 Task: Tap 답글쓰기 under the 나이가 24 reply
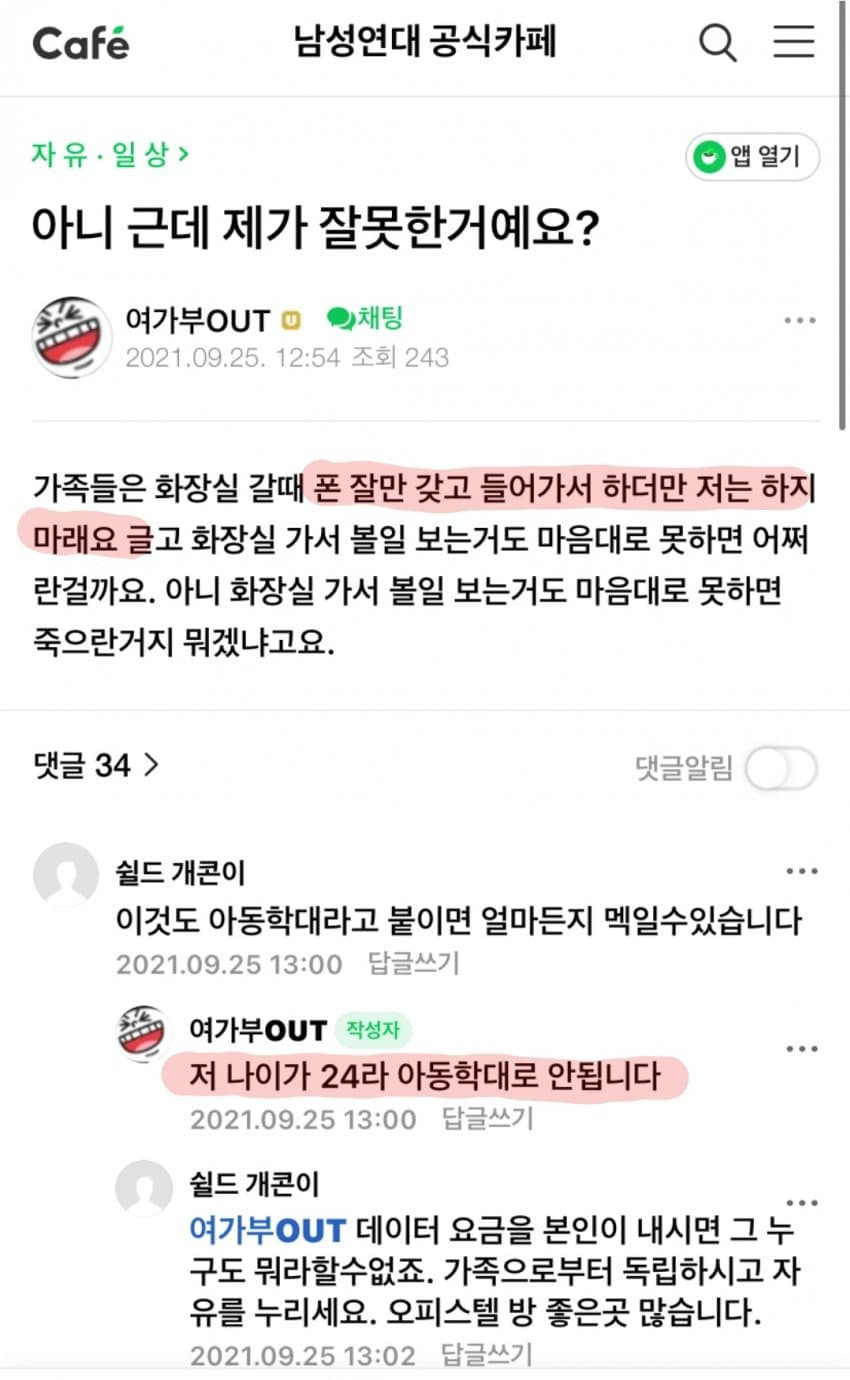tap(487, 1118)
